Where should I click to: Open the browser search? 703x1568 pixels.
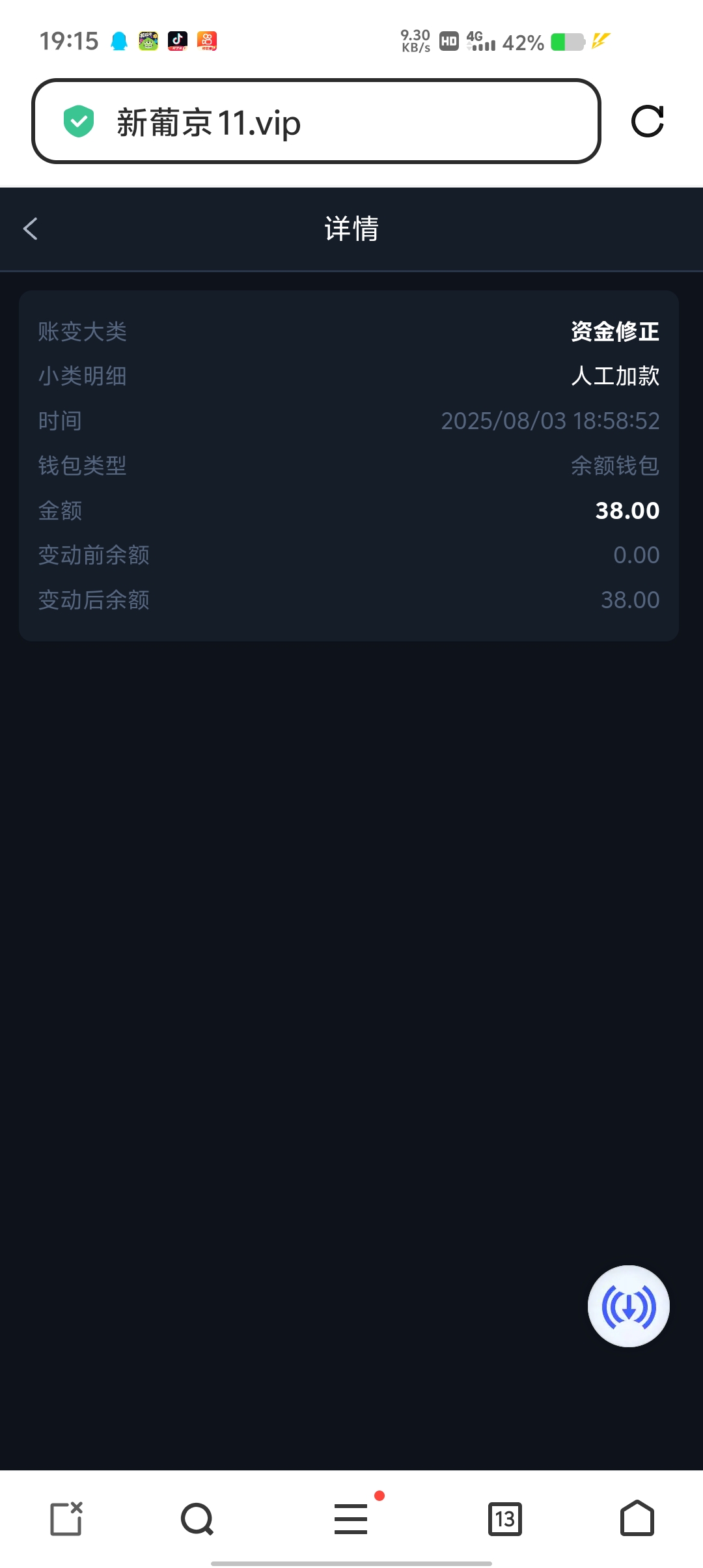pos(197,1519)
